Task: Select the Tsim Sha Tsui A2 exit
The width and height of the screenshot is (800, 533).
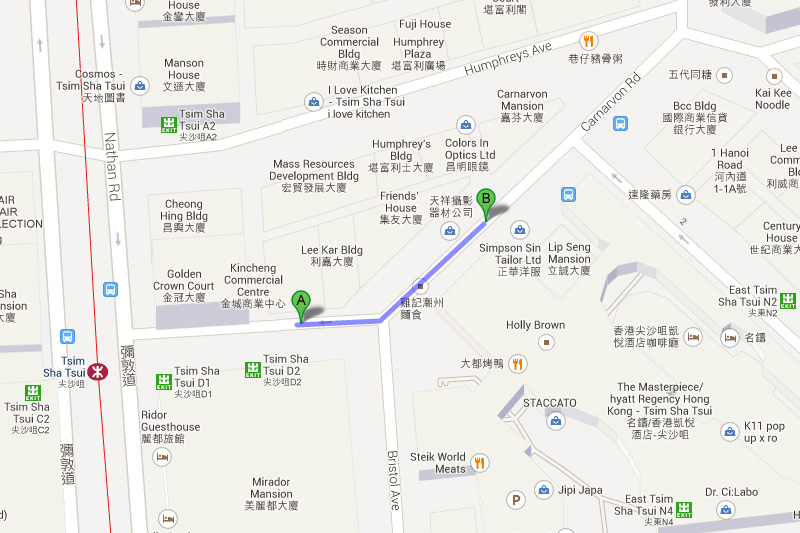Action: [169, 124]
